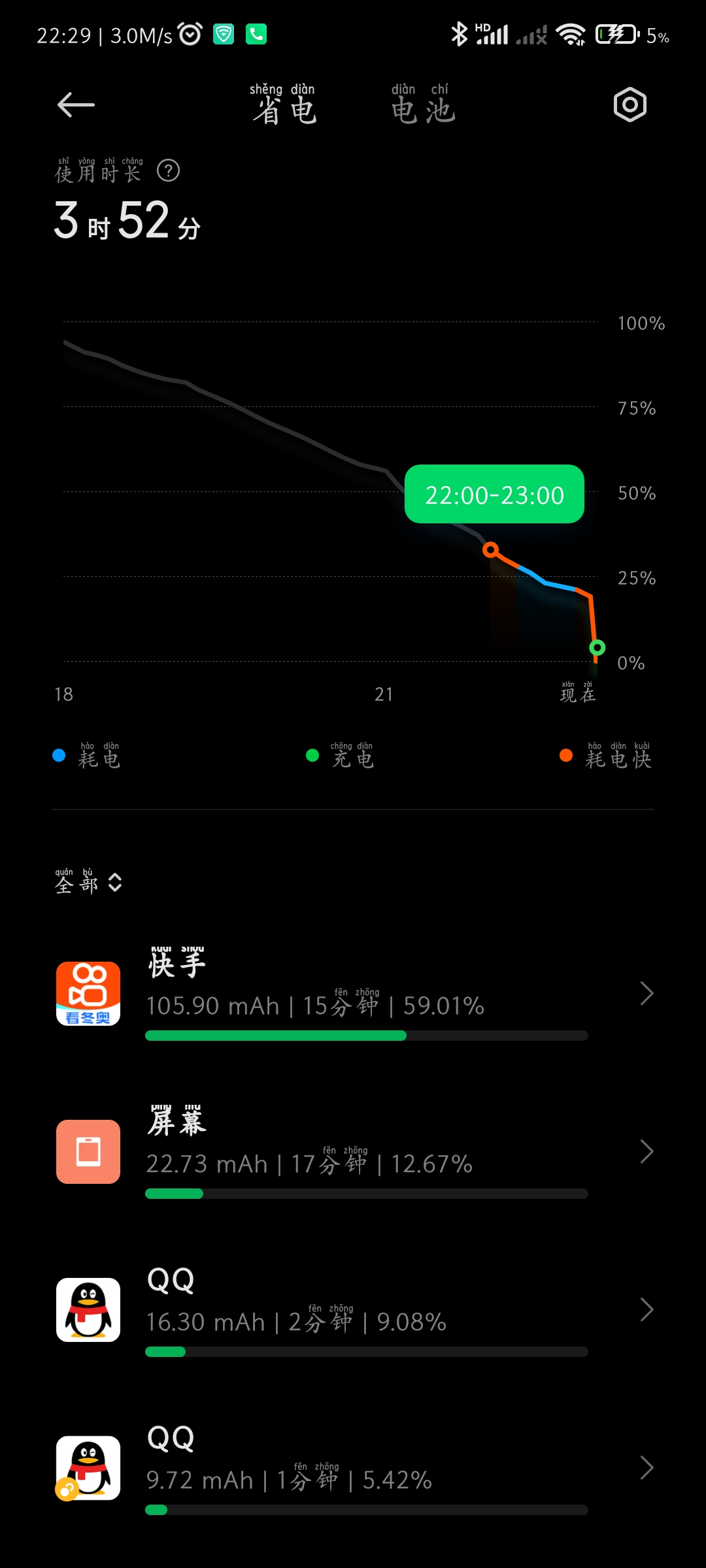Tap the help icon beside 使用时长

(x=169, y=171)
